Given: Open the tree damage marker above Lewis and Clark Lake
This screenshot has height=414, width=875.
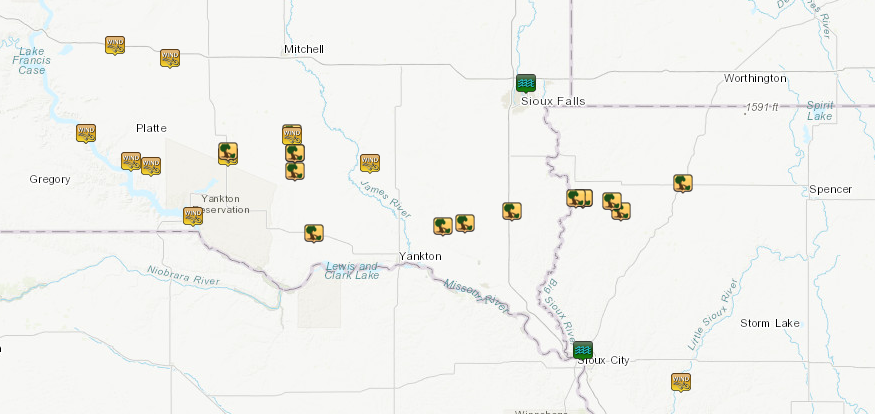Looking at the screenshot, I should pos(314,233).
